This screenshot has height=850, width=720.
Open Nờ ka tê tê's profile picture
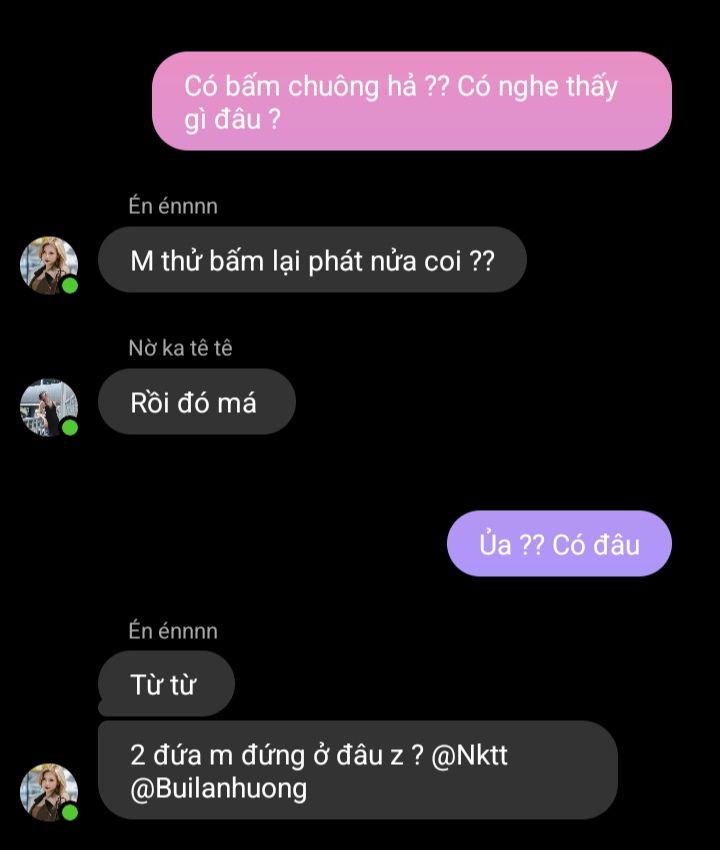(x=49, y=407)
